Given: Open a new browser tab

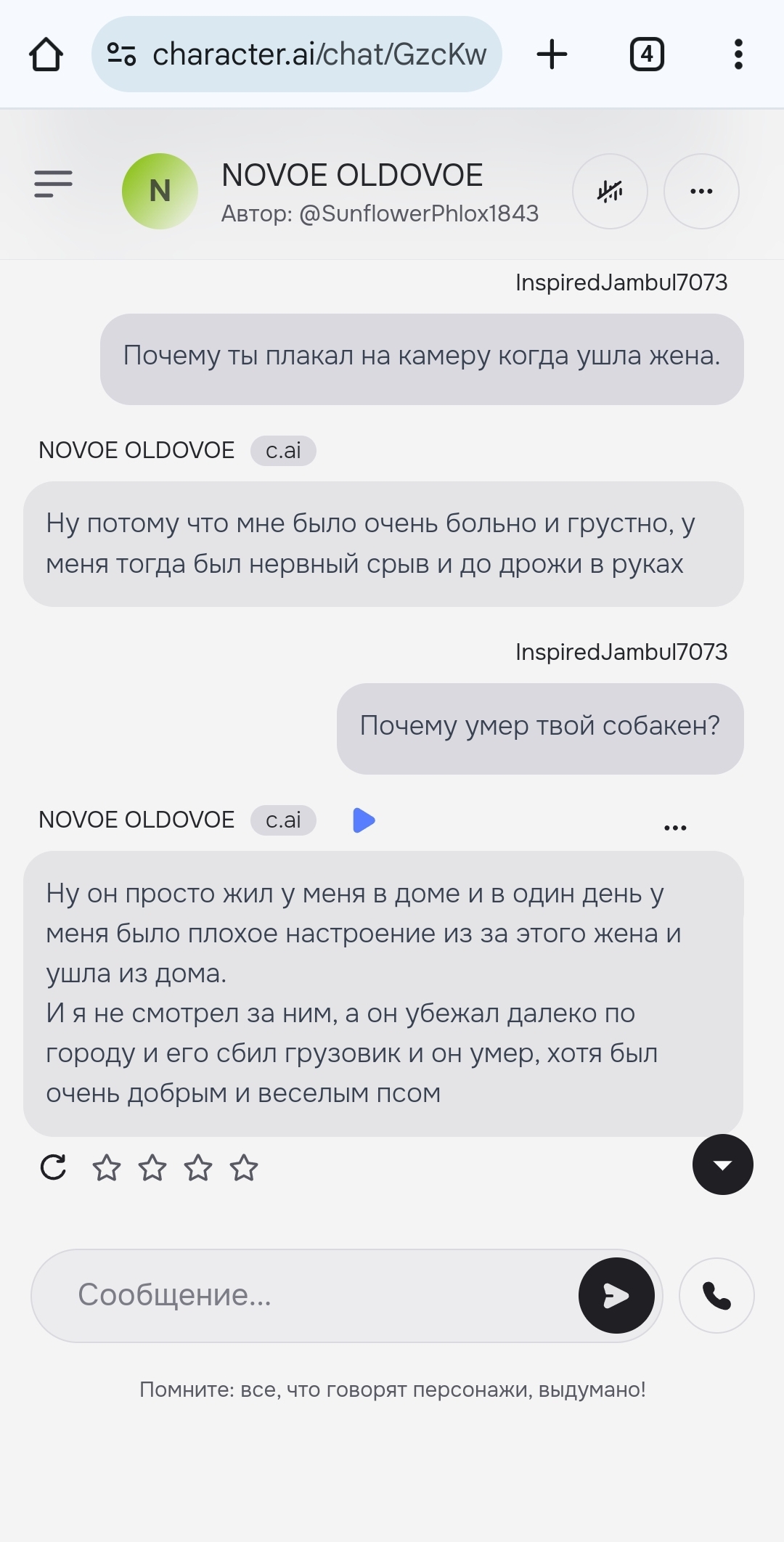Looking at the screenshot, I should pyautogui.click(x=552, y=54).
